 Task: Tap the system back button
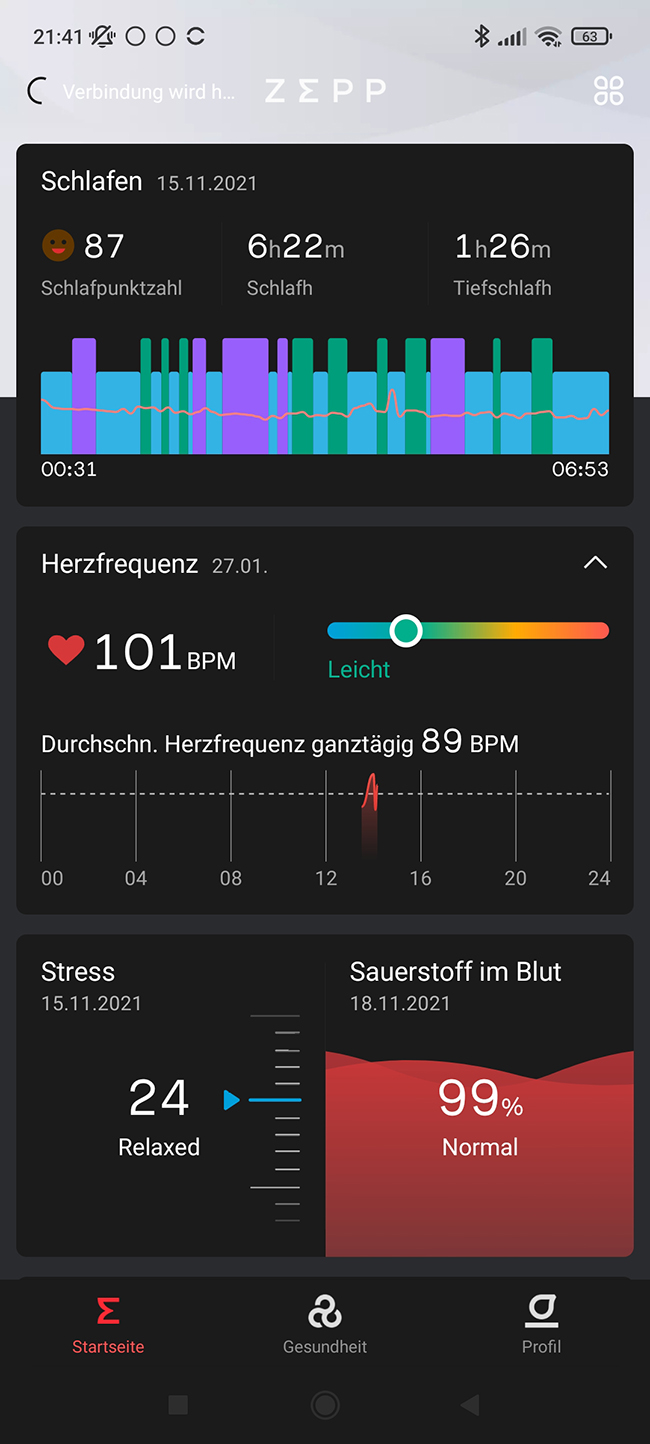click(469, 1405)
